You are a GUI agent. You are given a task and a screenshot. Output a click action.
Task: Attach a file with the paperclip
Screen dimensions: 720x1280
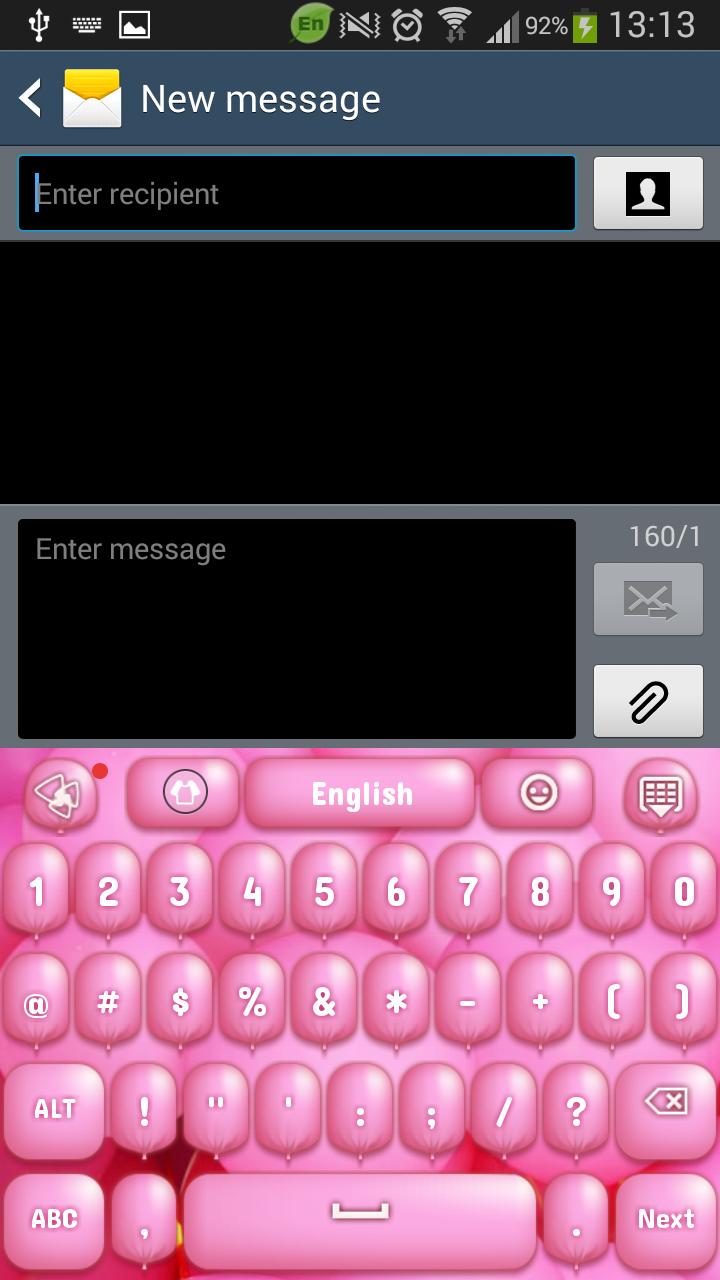[x=648, y=701]
